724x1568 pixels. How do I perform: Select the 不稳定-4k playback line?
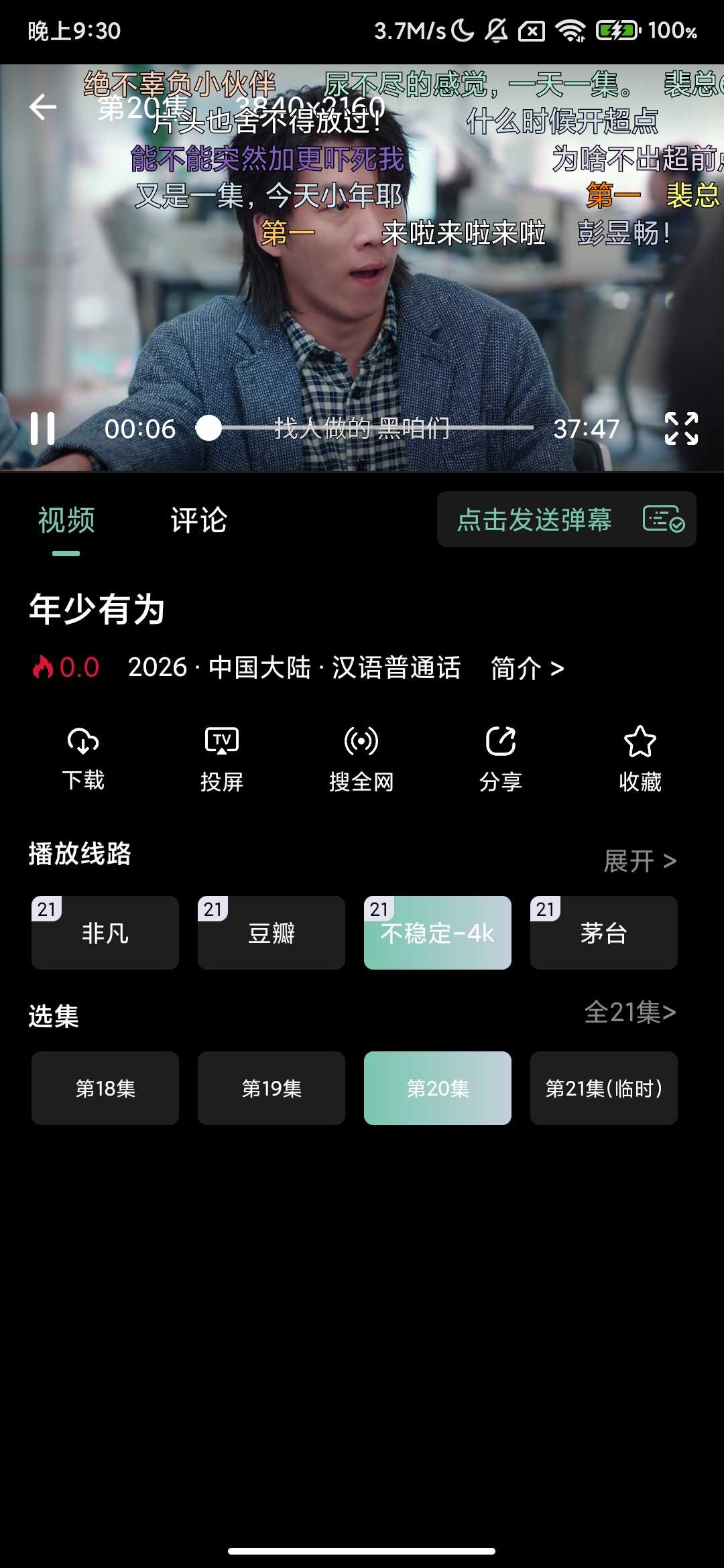[x=437, y=933]
